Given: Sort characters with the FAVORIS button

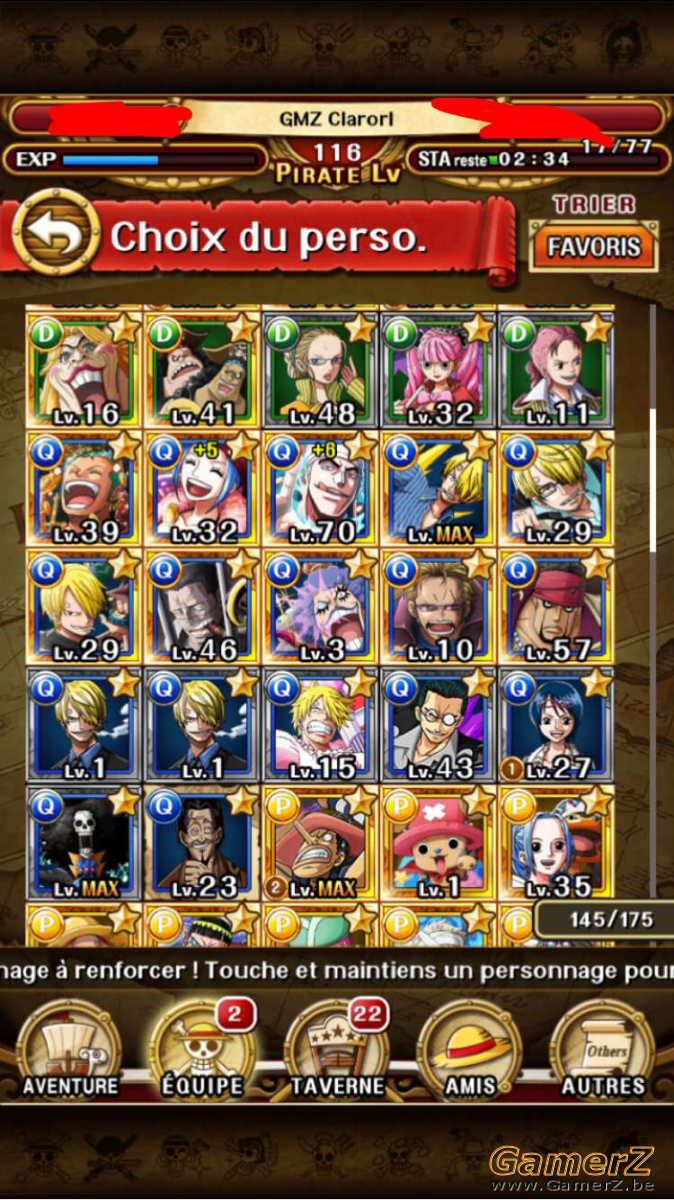Looking at the screenshot, I should (x=594, y=246).
